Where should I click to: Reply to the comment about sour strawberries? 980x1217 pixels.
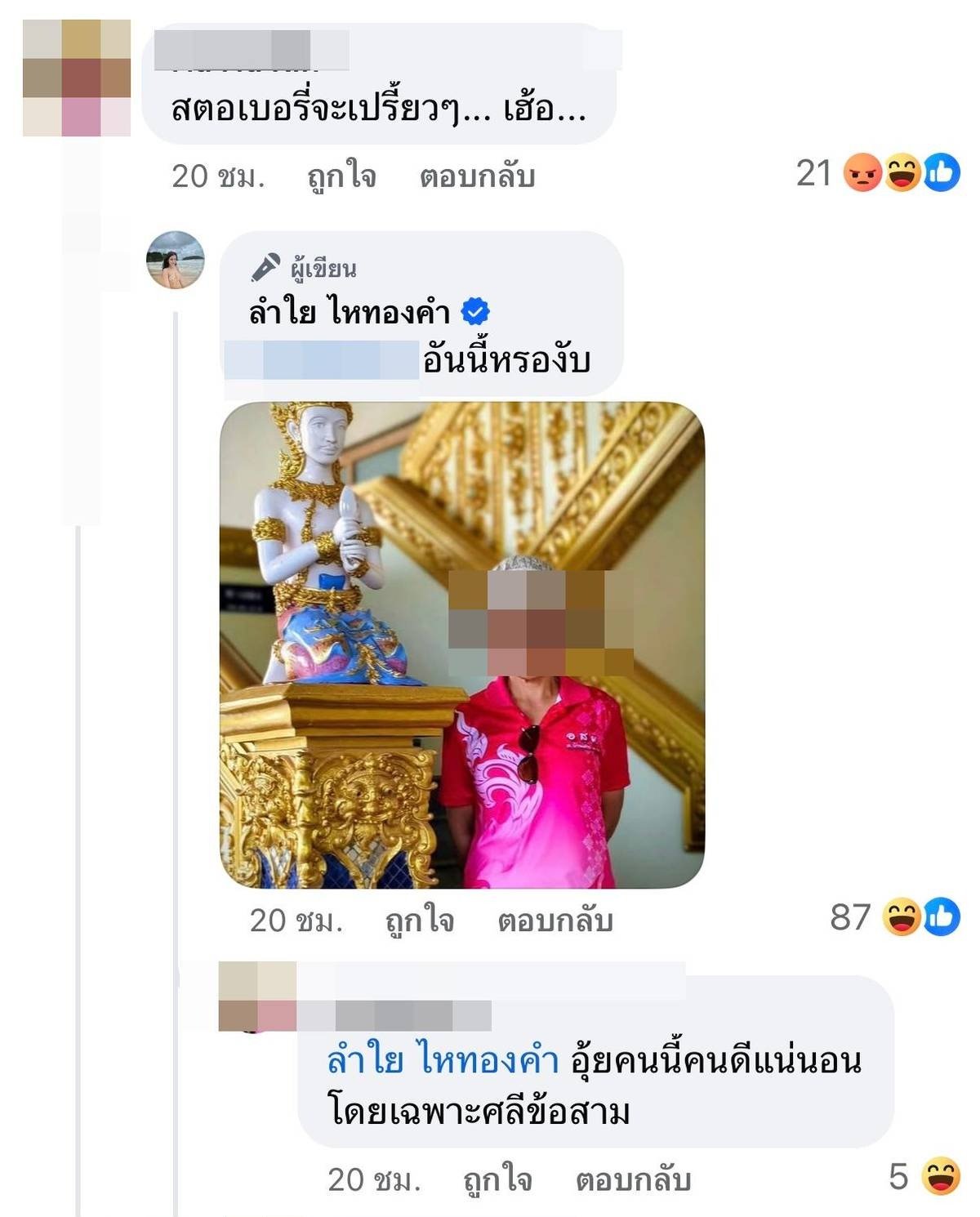click(x=477, y=176)
